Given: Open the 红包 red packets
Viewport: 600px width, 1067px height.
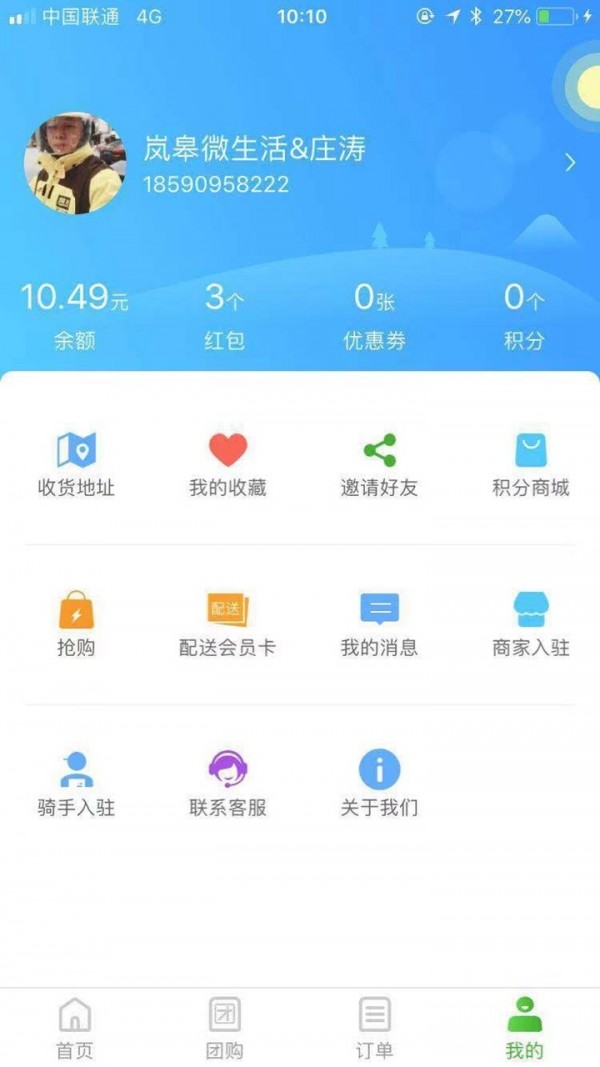Looking at the screenshot, I should tap(225, 315).
